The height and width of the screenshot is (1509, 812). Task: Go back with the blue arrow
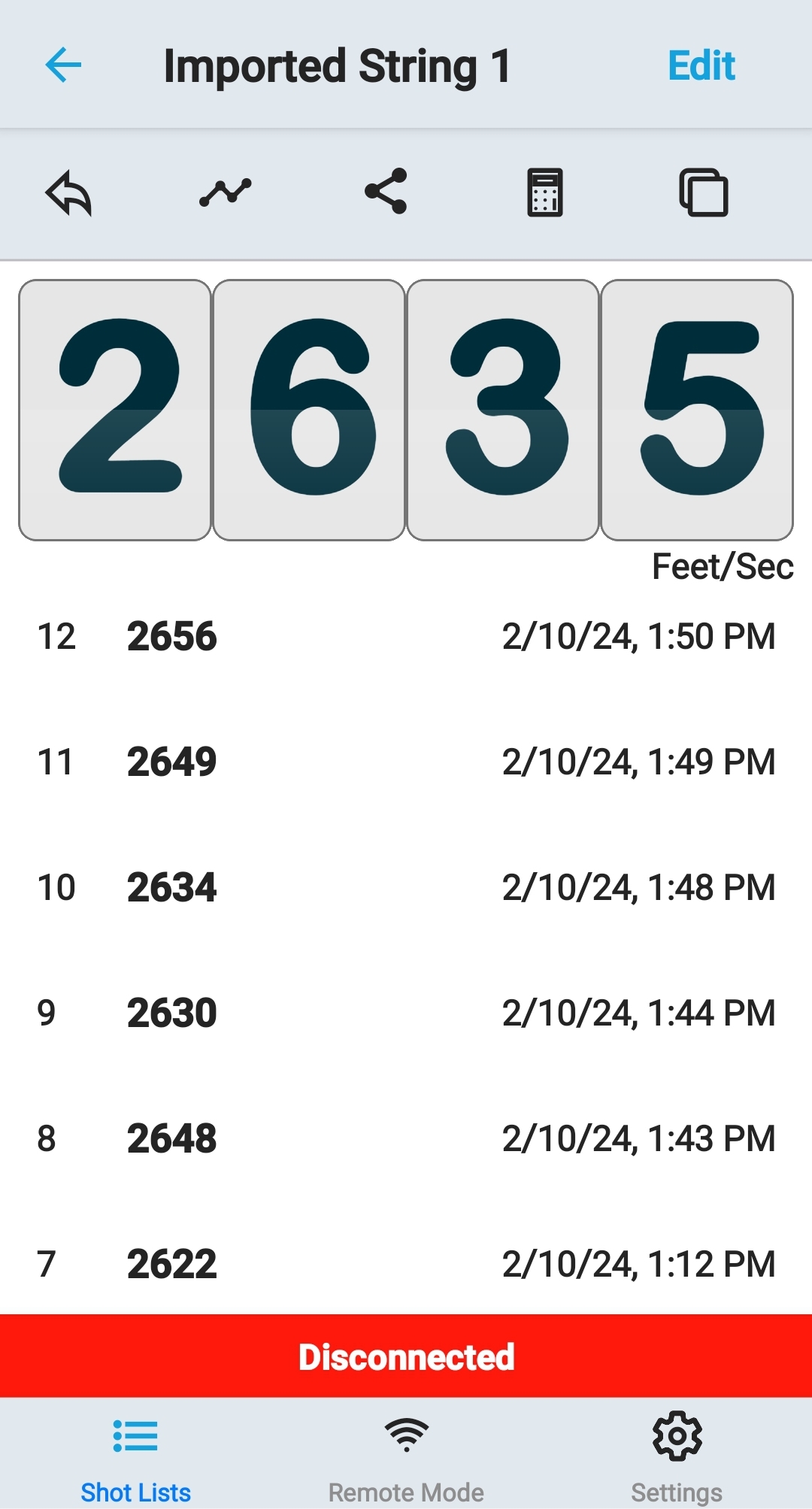pos(63,65)
